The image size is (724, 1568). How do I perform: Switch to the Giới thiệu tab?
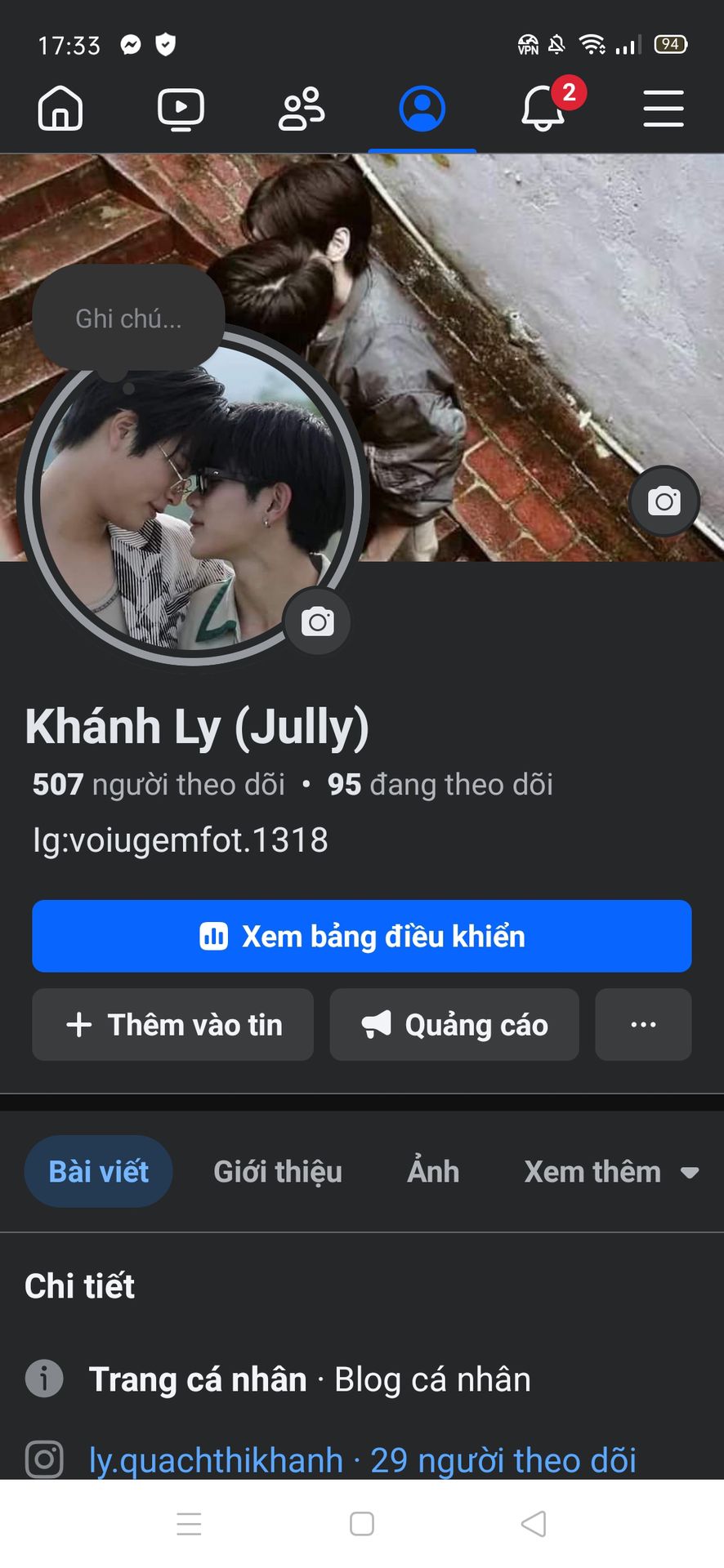click(278, 1172)
